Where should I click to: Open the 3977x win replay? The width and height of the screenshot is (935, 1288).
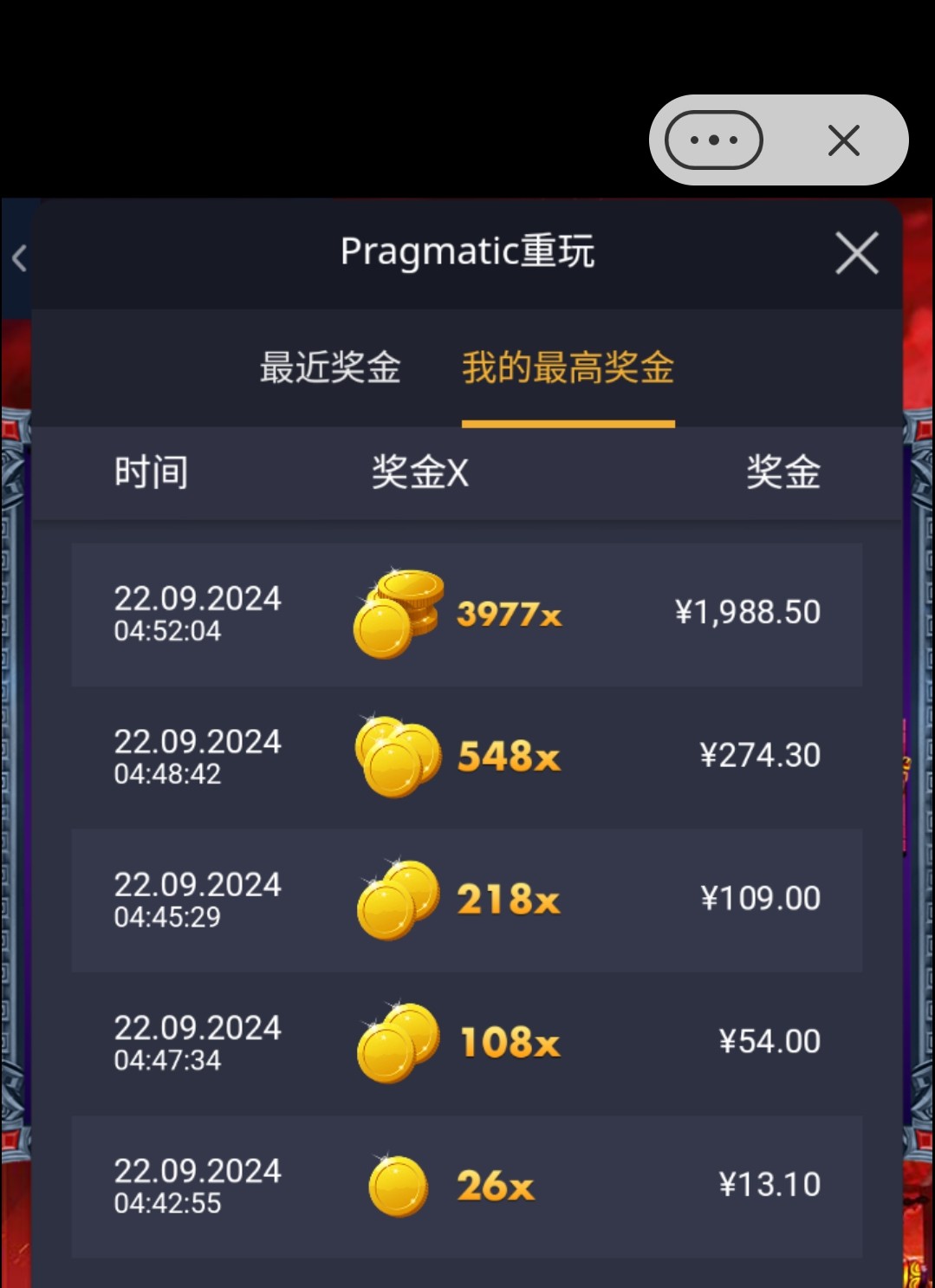[x=466, y=615]
